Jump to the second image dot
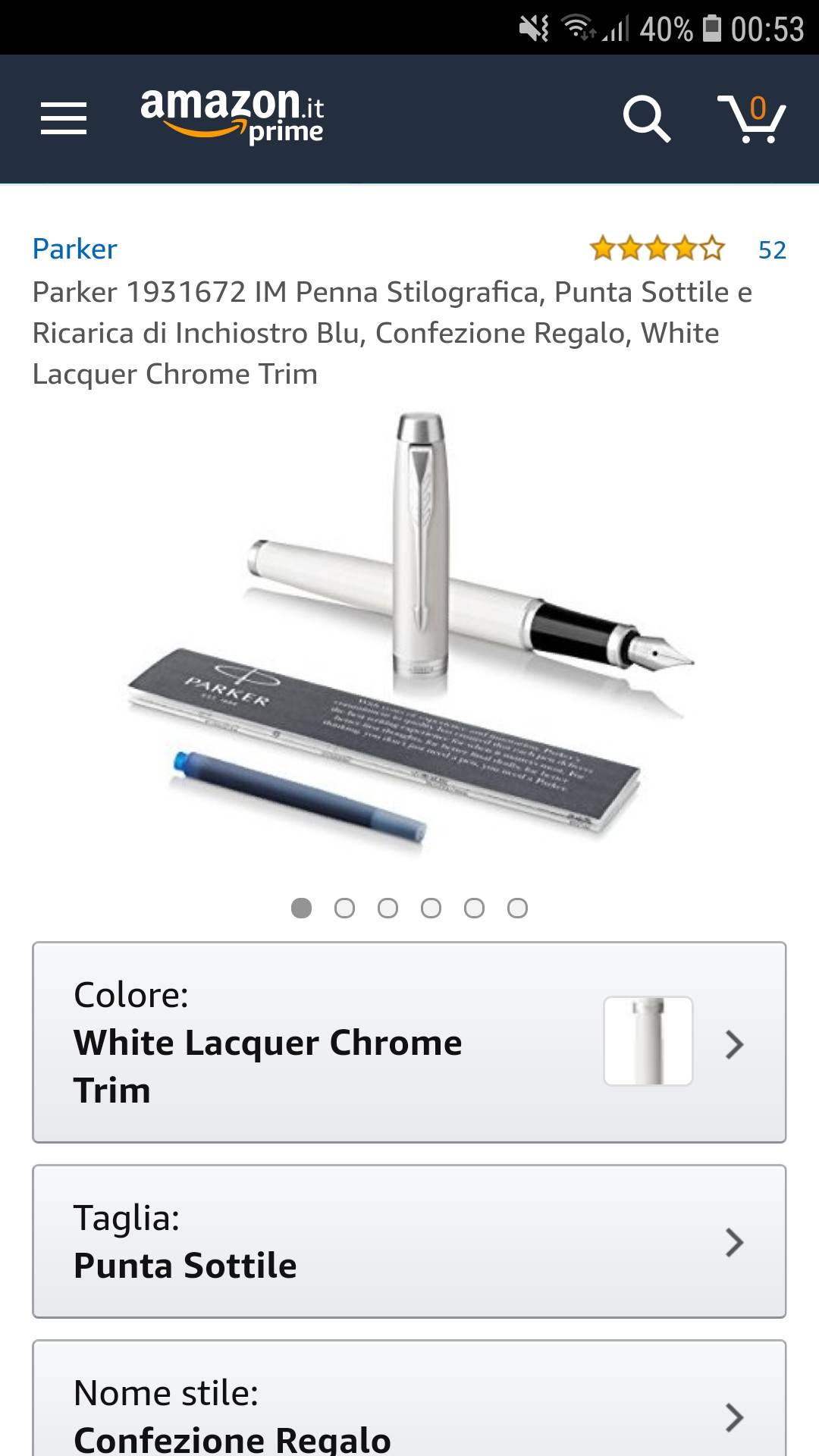Image resolution: width=819 pixels, height=1456 pixels. point(344,908)
